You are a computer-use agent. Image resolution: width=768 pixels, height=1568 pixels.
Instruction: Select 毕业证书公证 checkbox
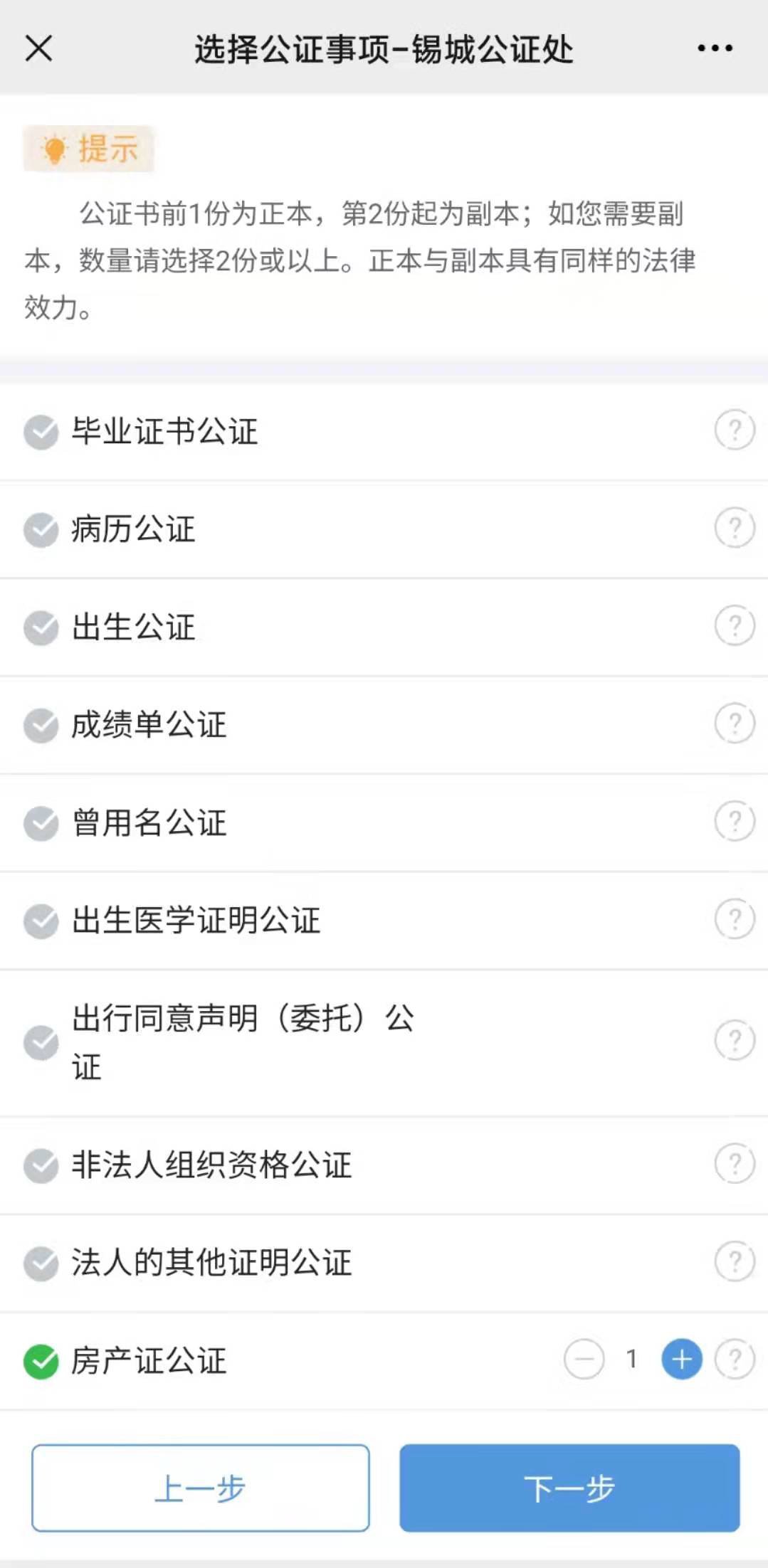tap(41, 432)
